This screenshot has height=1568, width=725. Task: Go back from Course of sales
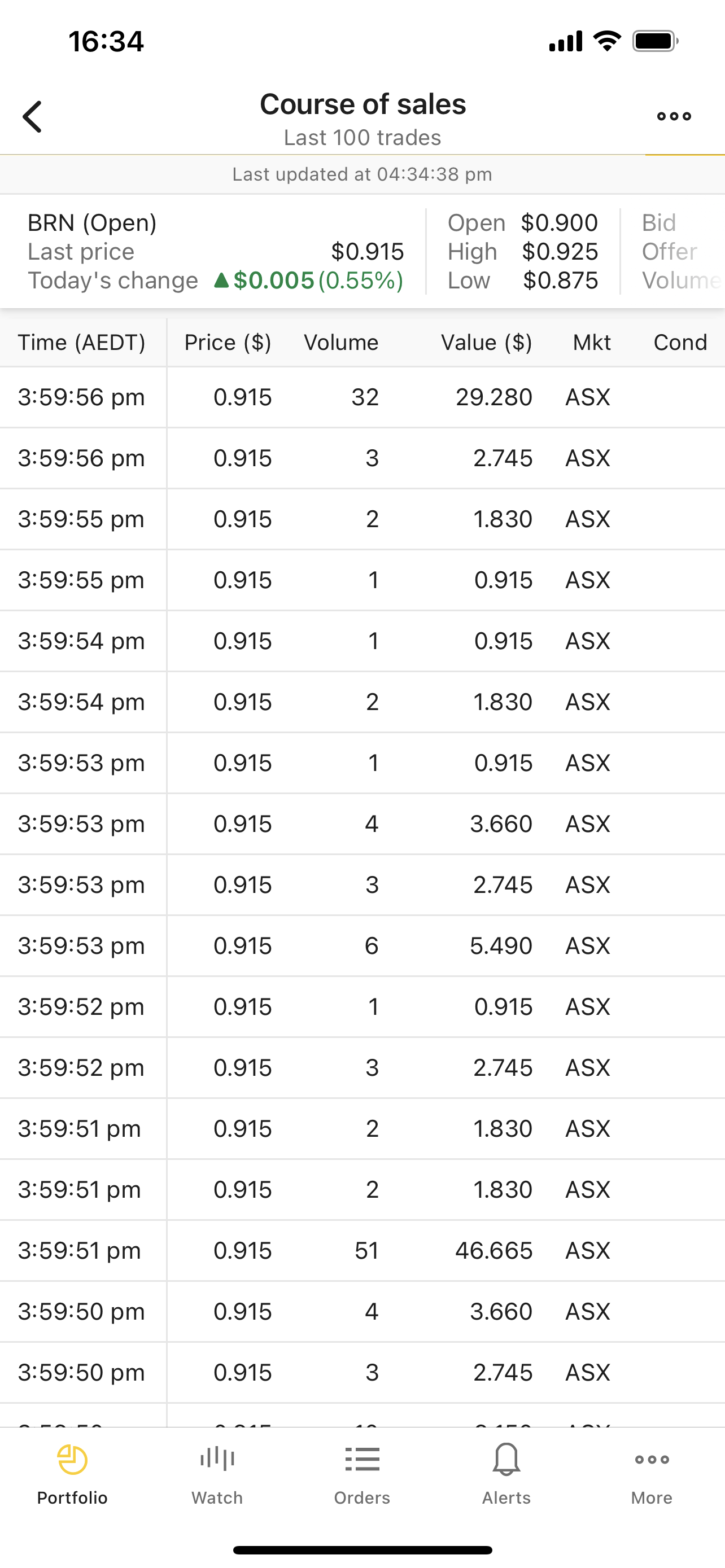(x=32, y=116)
